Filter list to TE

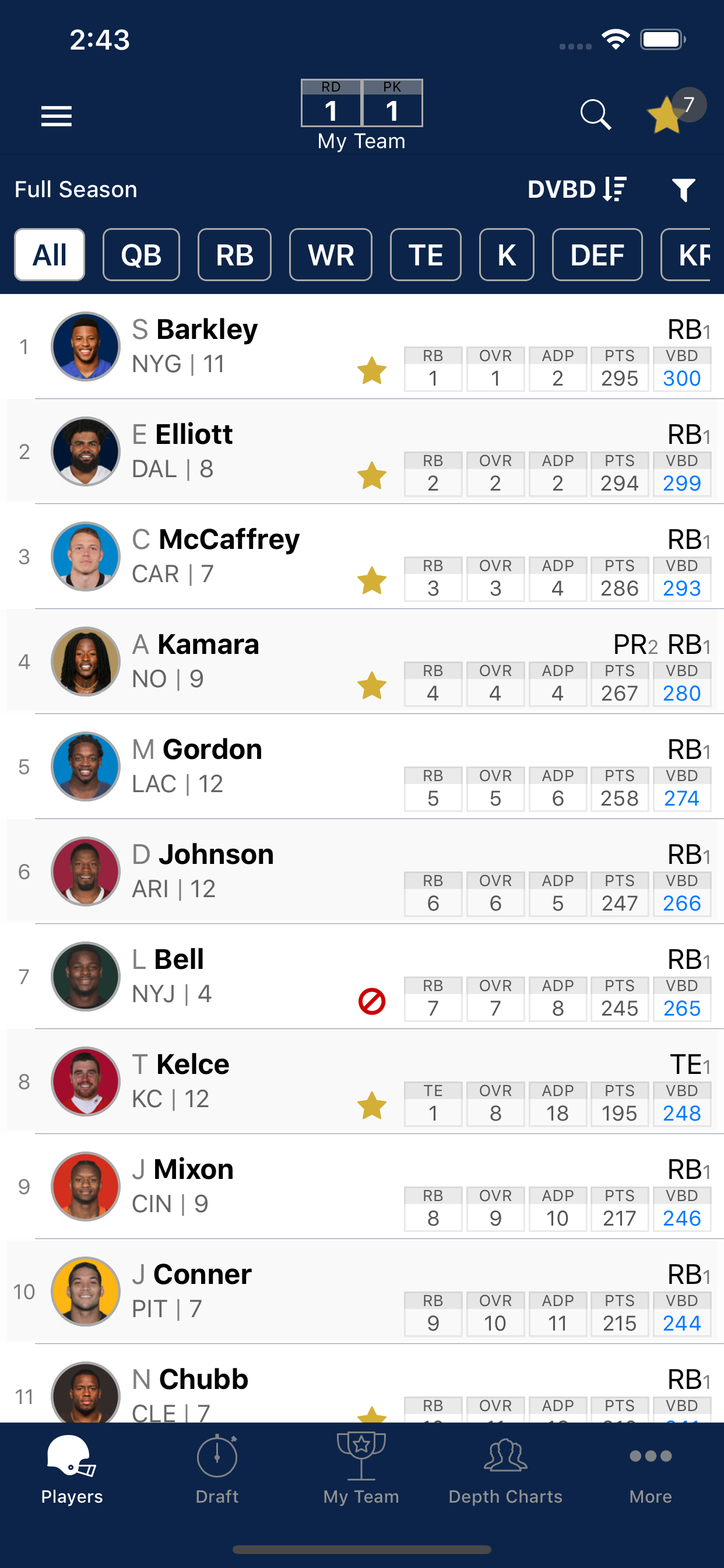[426, 254]
